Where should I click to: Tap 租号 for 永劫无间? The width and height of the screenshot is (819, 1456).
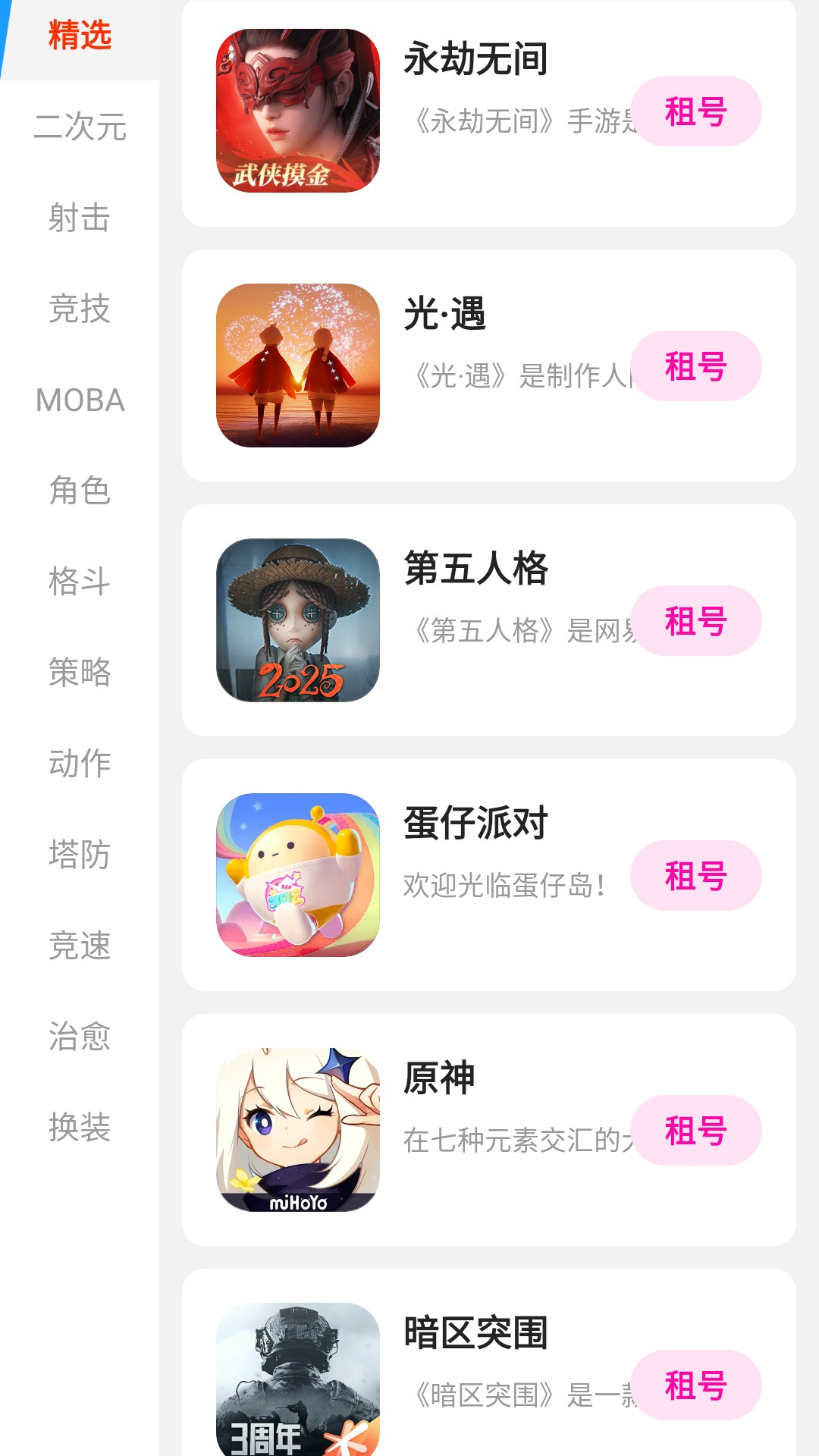[x=695, y=111]
